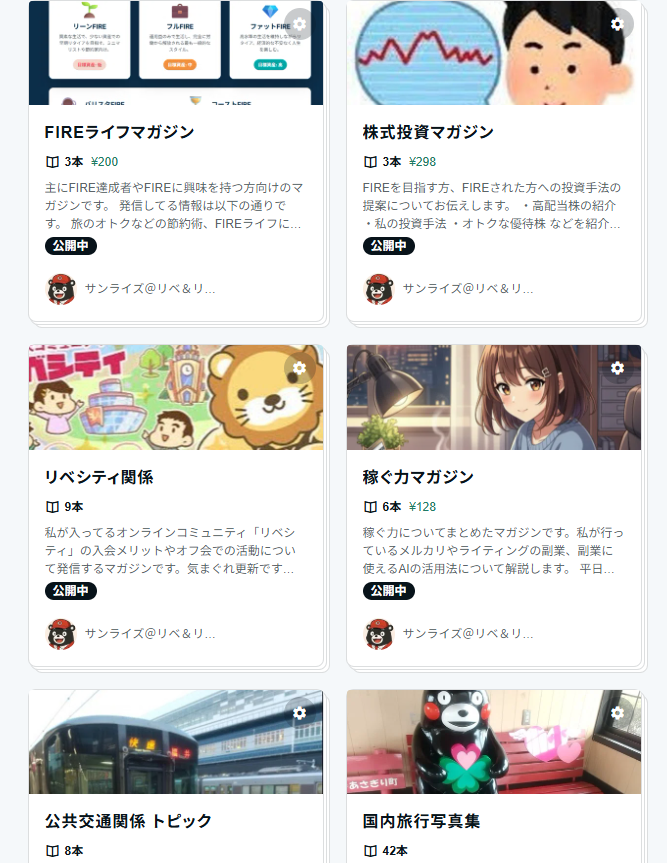Open gear settings for 公共交通関係 トピック
The height and width of the screenshot is (863, 667).
click(299, 712)
